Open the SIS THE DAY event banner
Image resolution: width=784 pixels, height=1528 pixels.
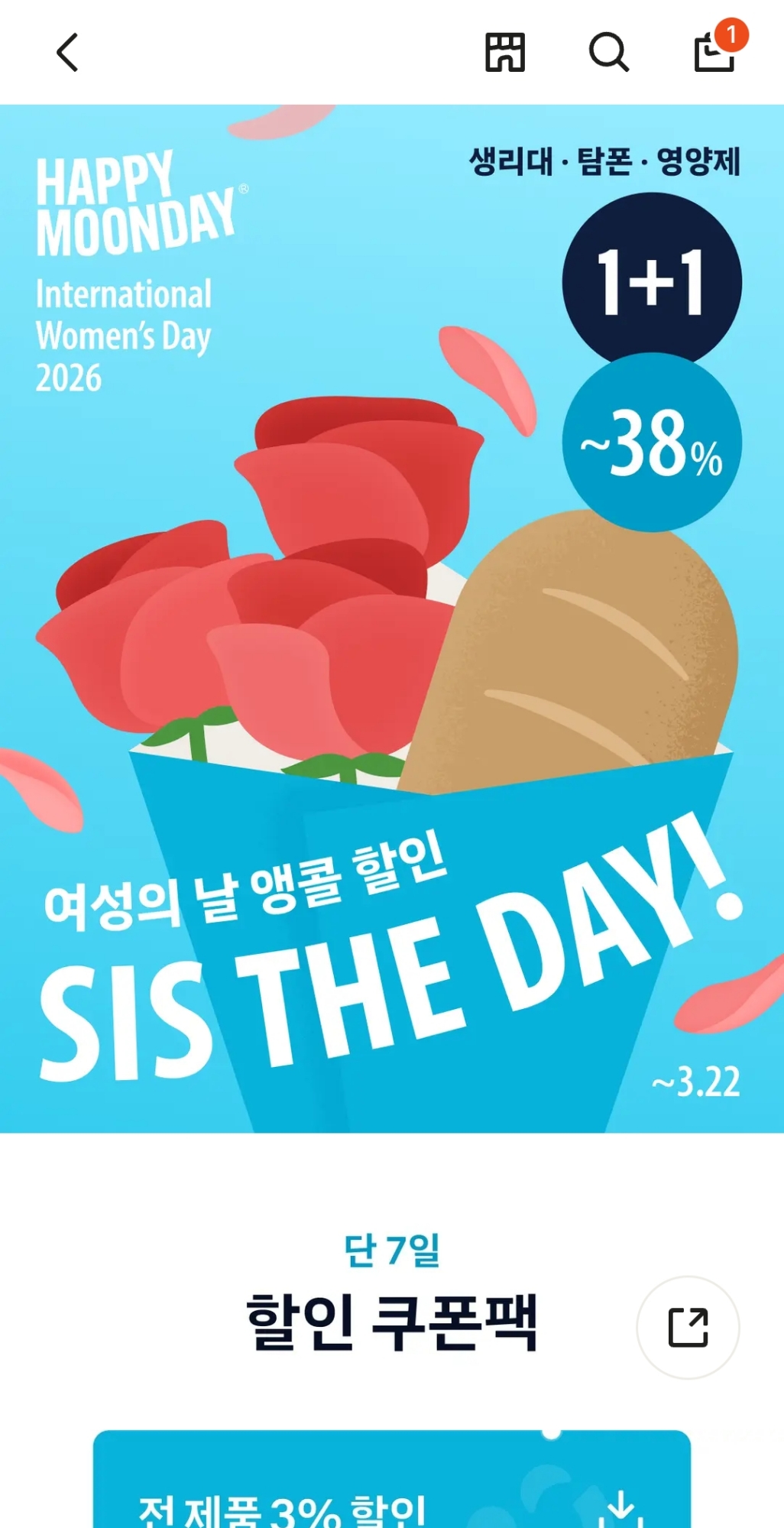click(391, 619)
